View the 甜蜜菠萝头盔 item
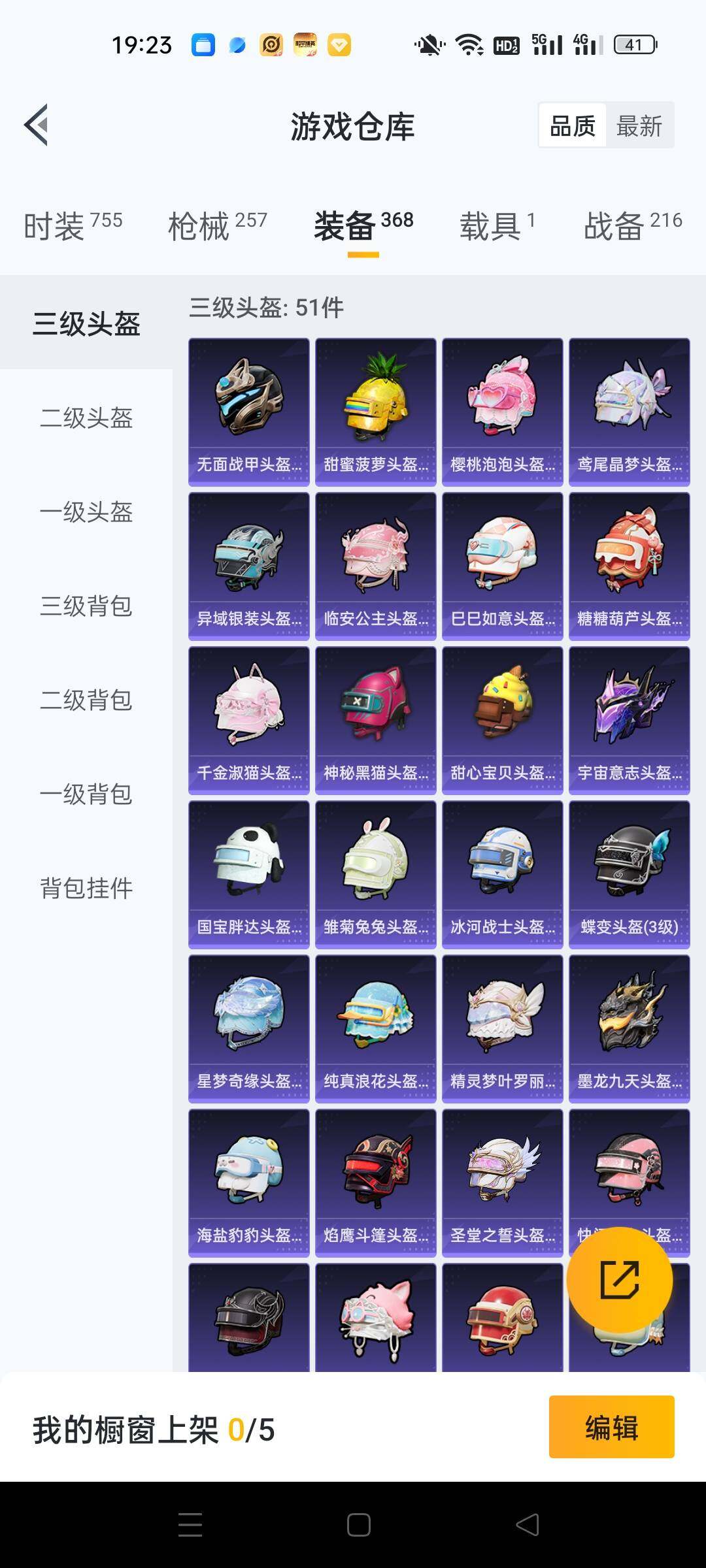This screenshot has height=1568, width=706. [x=376, y=412]
